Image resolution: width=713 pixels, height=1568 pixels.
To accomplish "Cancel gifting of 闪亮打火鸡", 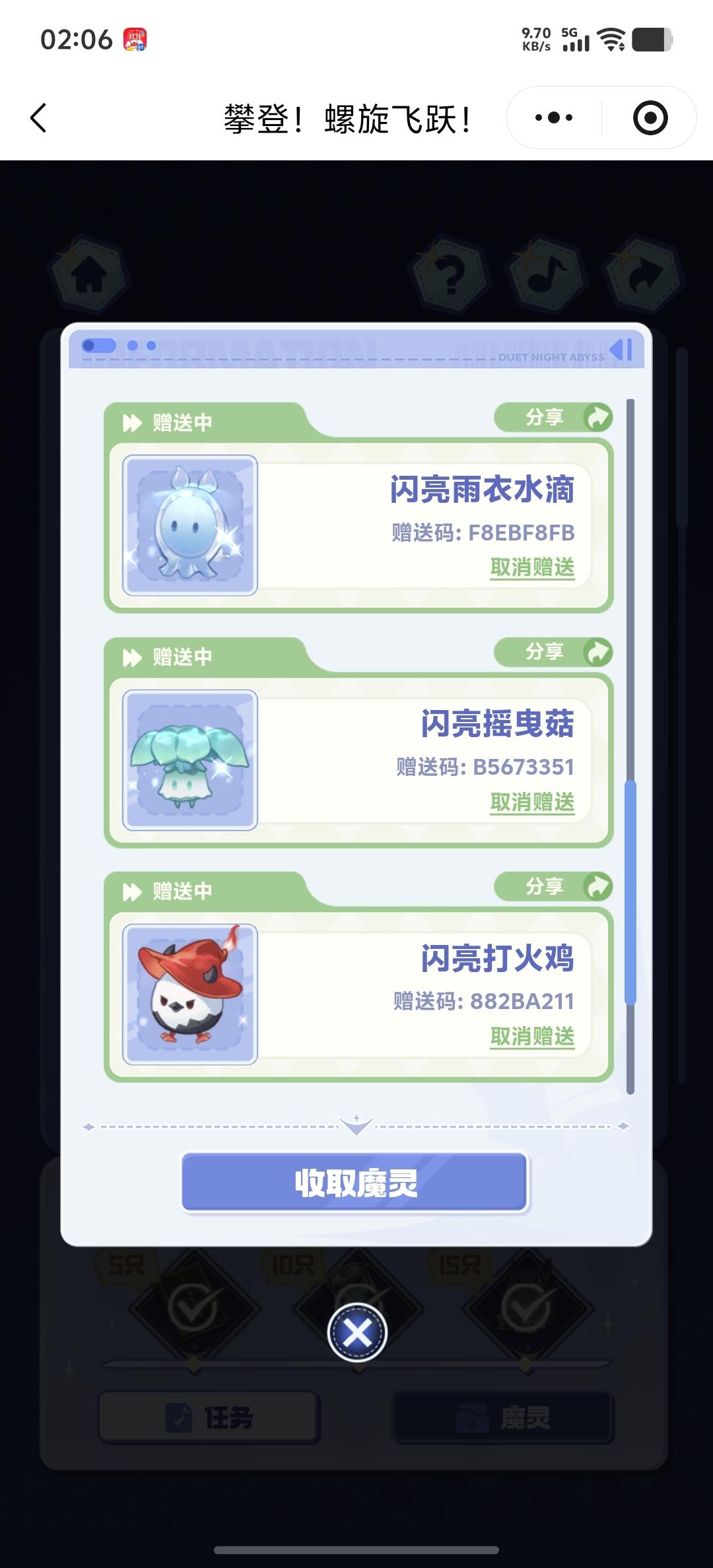I will [x=532, y=1037].
